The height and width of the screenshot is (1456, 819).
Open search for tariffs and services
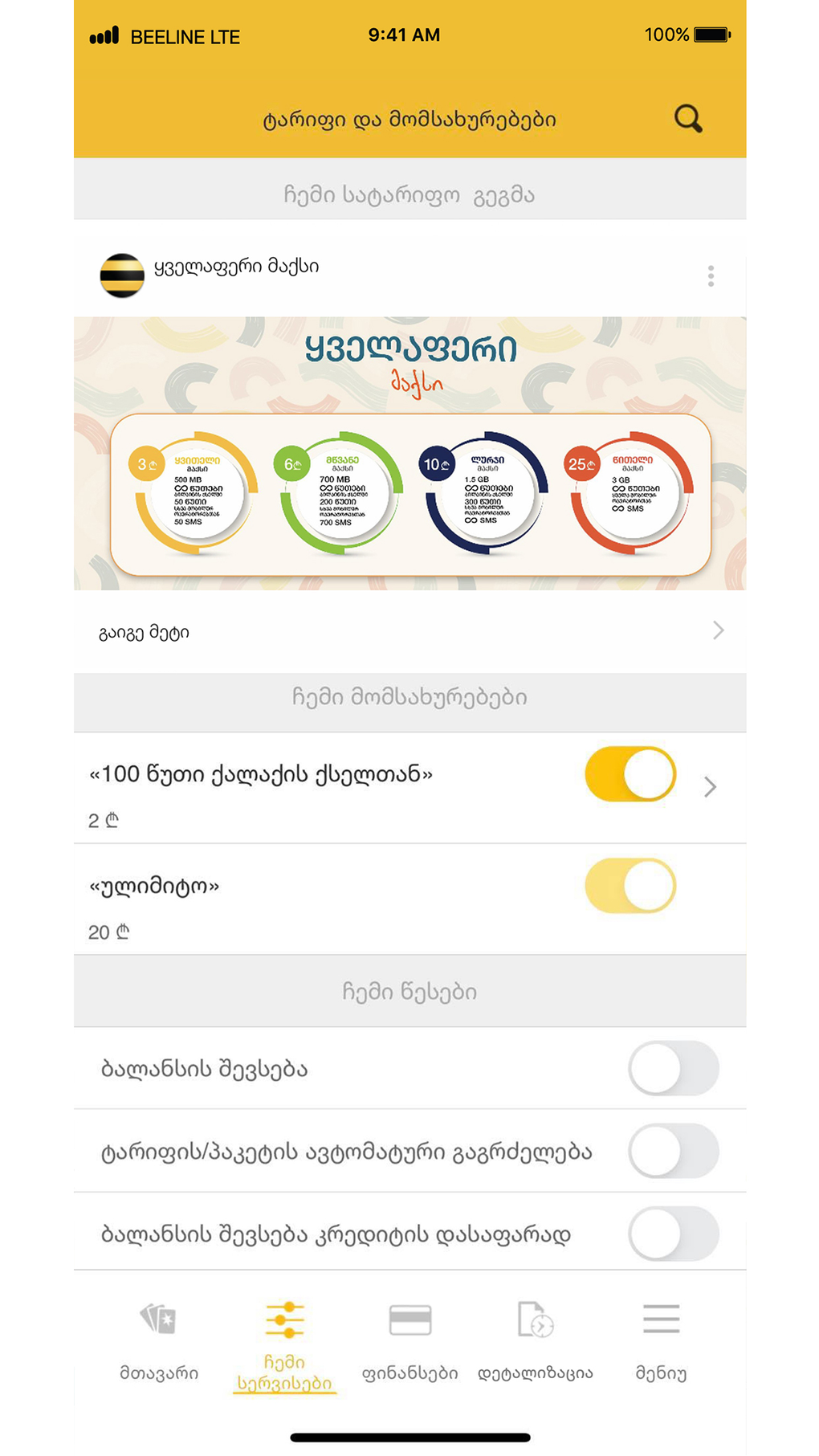coord(687,118)
